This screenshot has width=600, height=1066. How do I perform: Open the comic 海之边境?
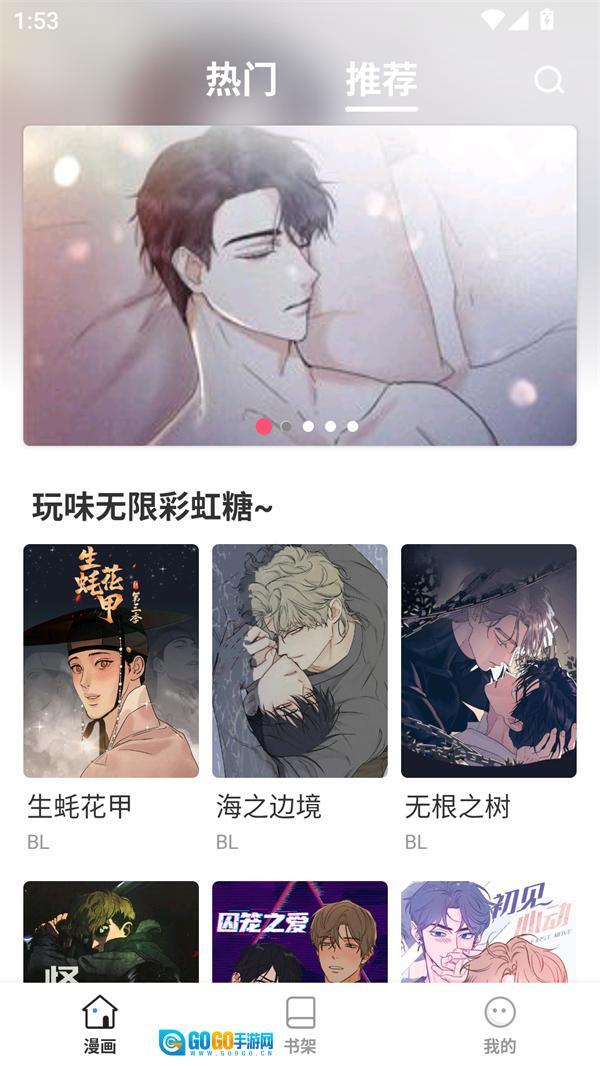[299, 661]
